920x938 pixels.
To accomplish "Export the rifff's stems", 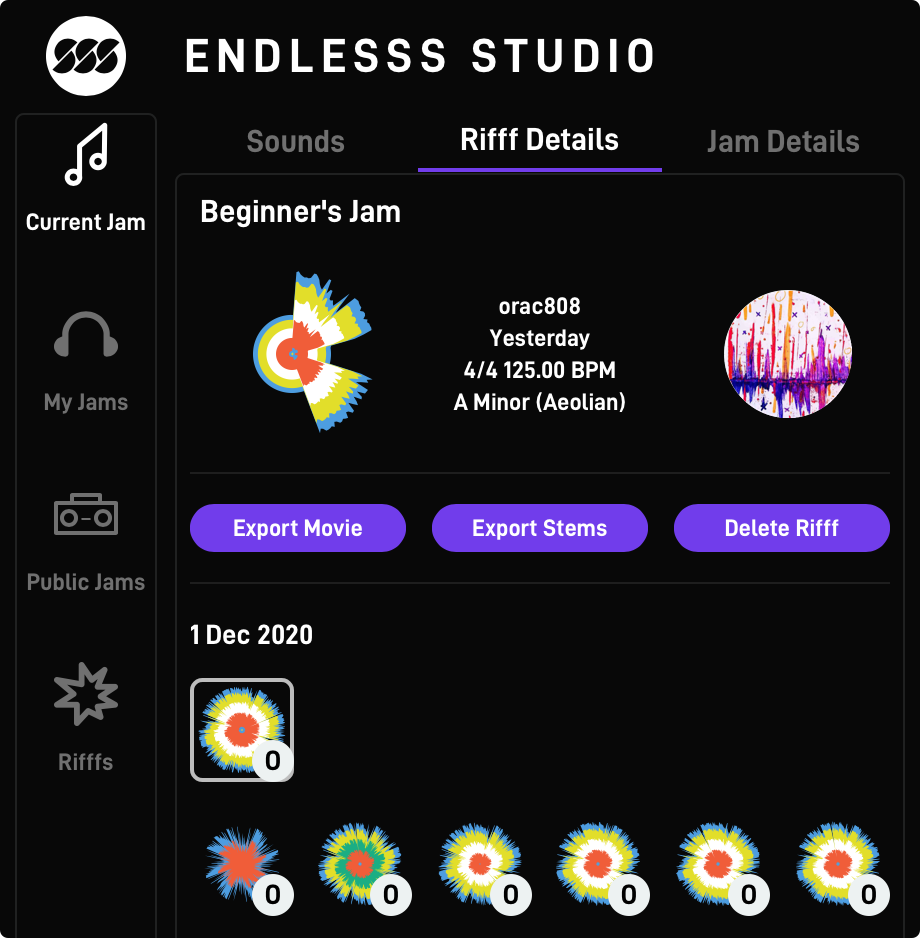I will point(540,528).
